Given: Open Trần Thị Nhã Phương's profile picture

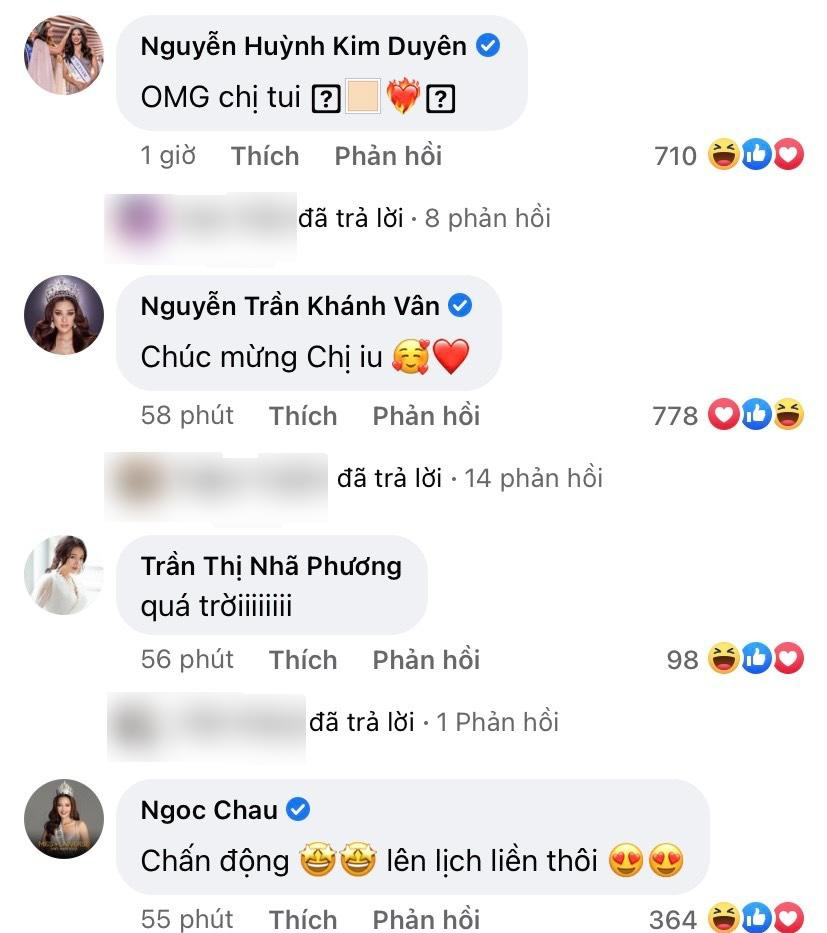Looking at the screenshot, I should click(64, 574).
